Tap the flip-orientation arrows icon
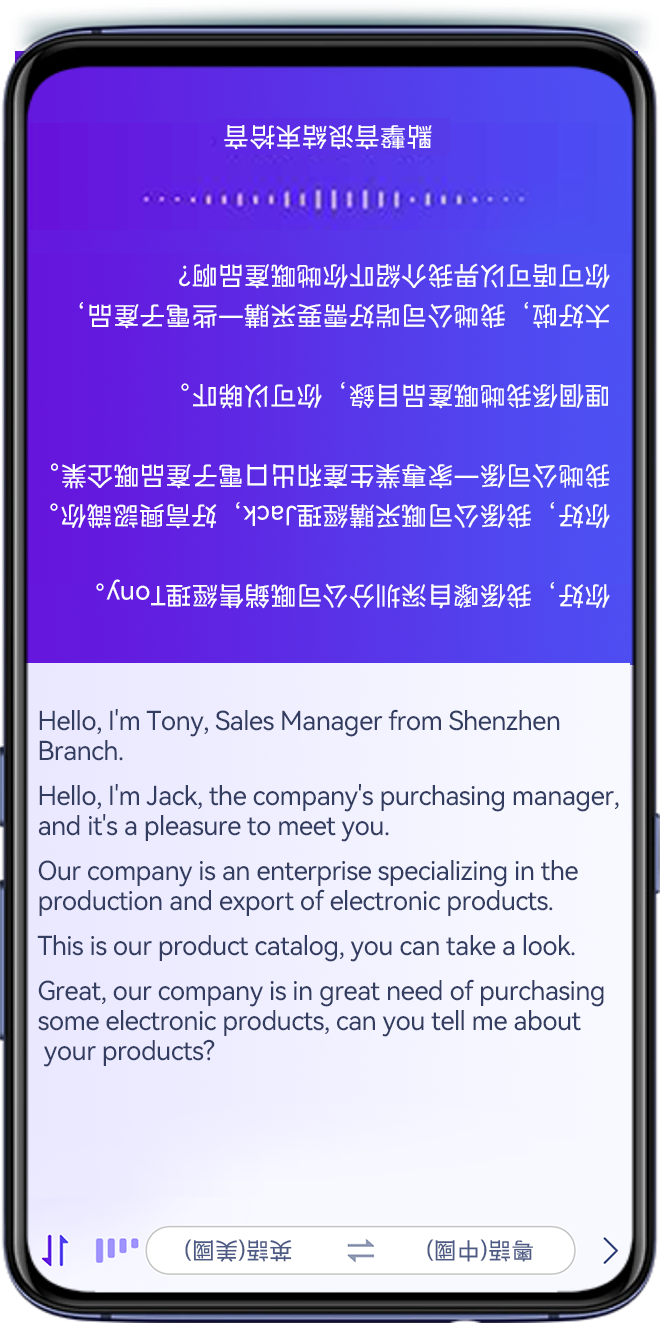The width and height of the screenshot is (660, 1323). point(55,1250)
